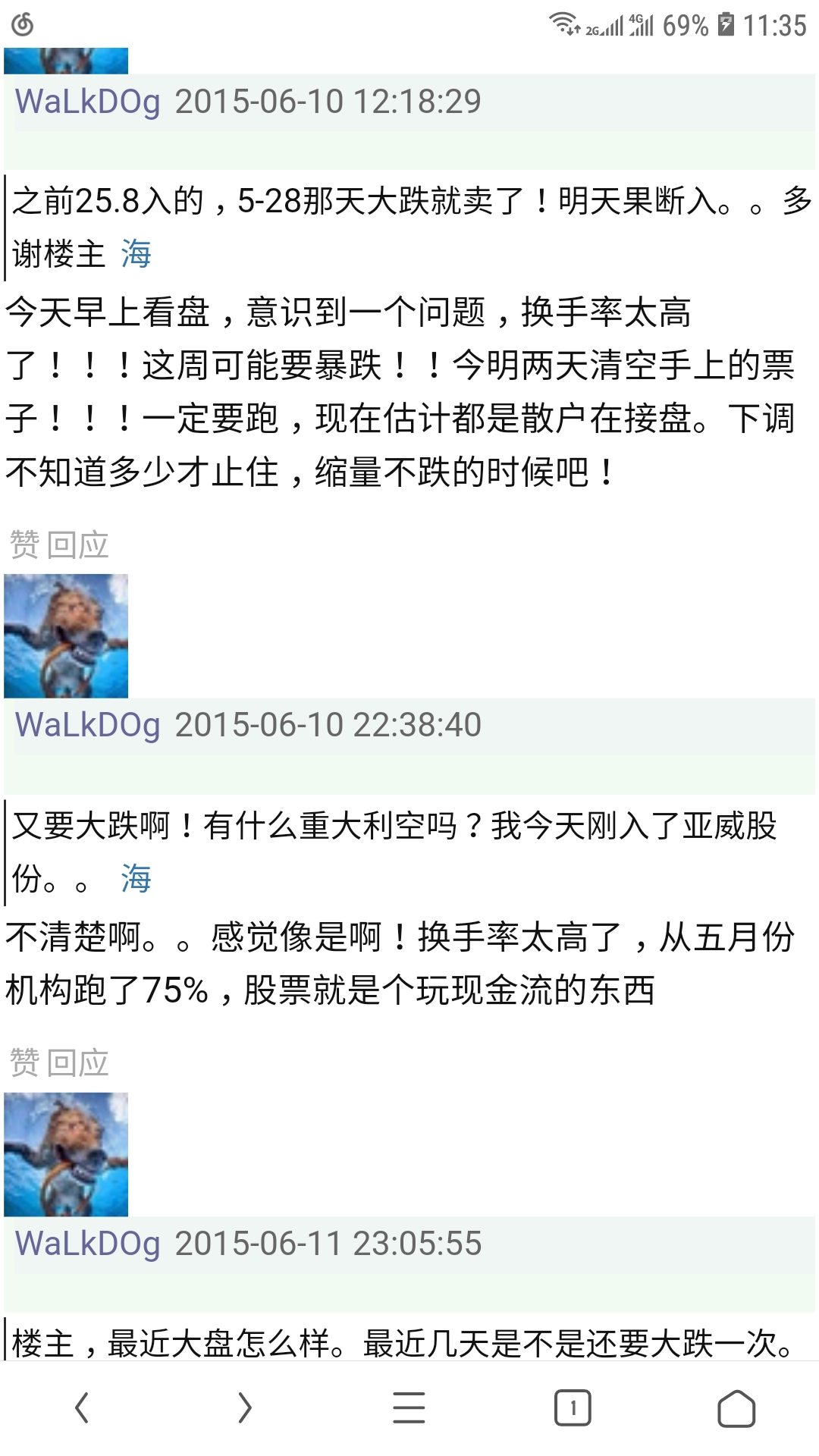Go forward to the next page
819x1456 pixels.
(x=244, y=1408)
